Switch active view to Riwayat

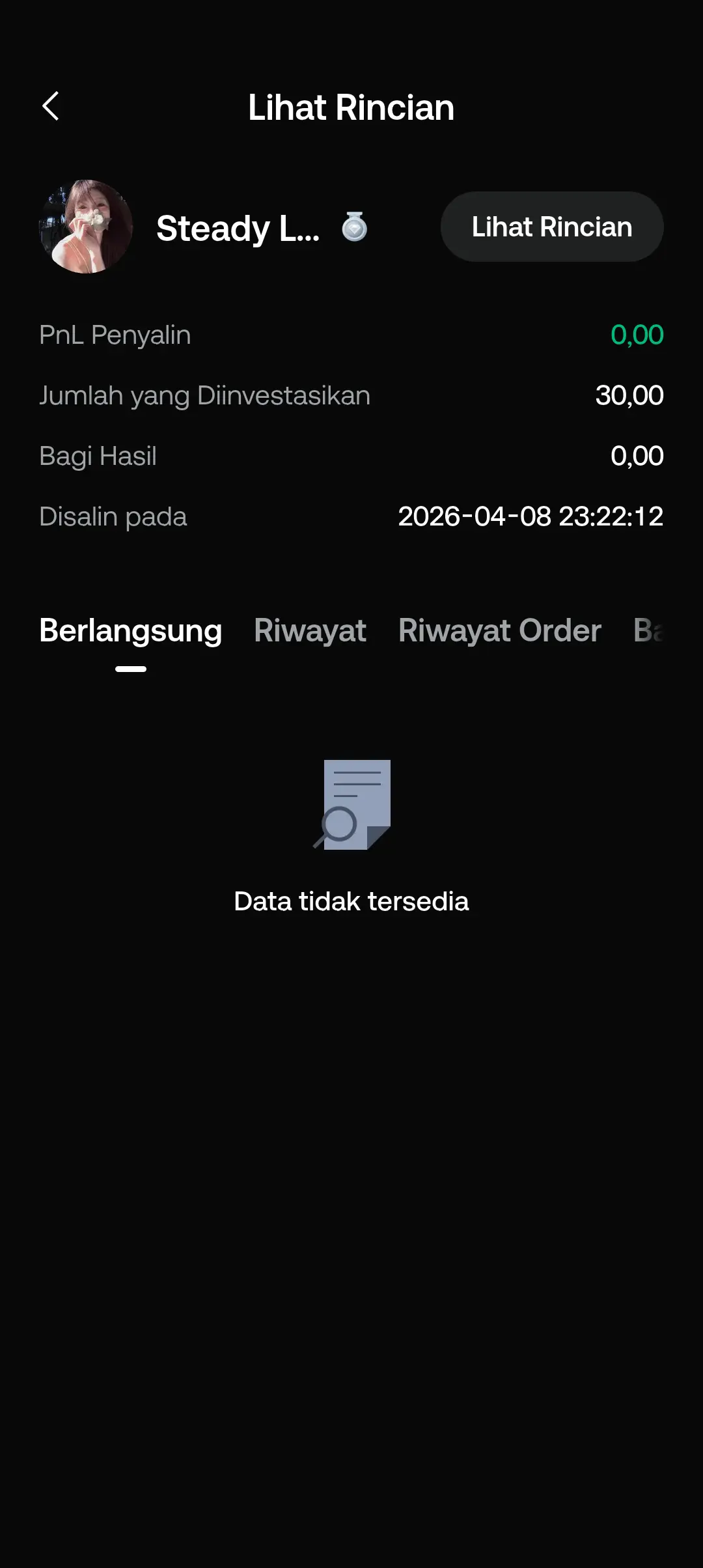pyautogui.click(x=310, y=630)
